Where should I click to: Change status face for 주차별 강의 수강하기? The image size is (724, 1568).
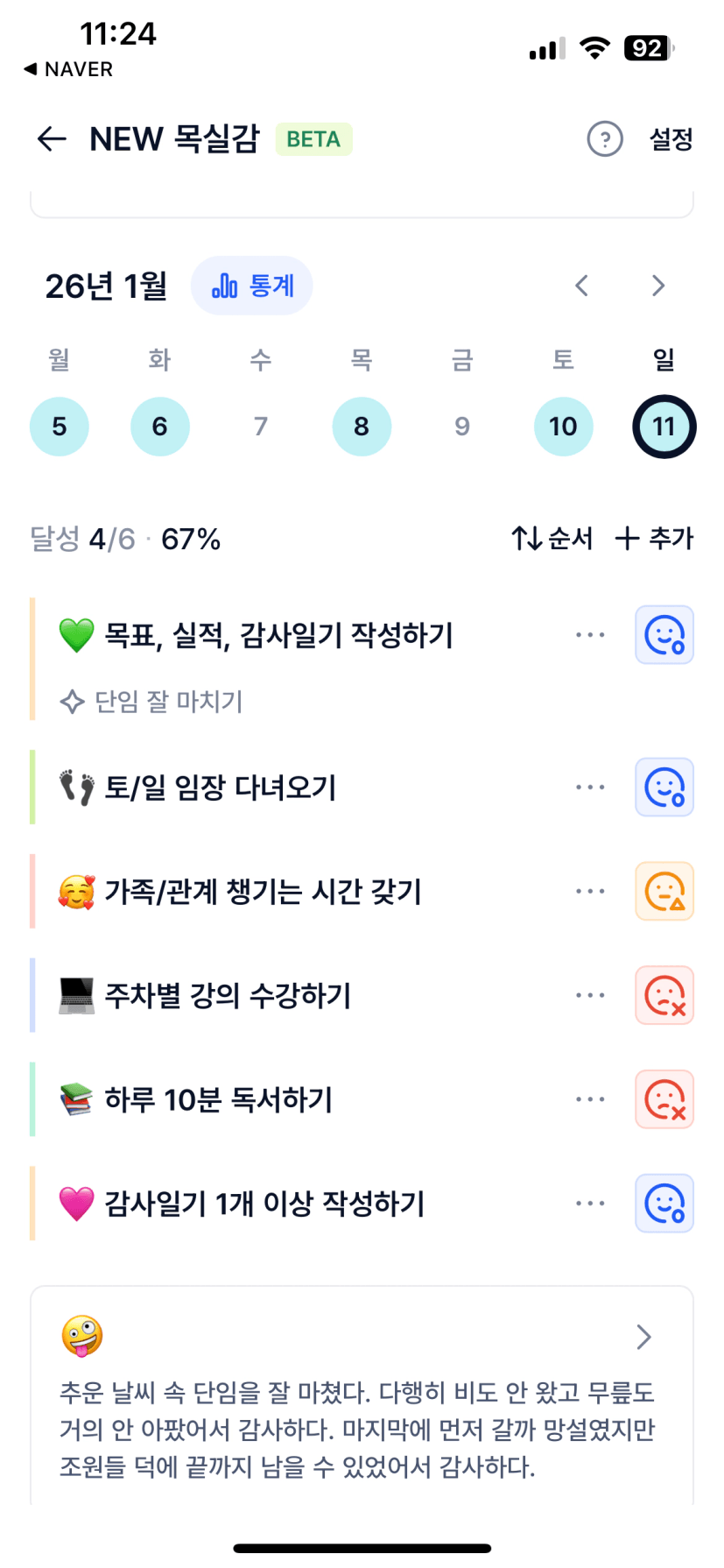[664, 995]
